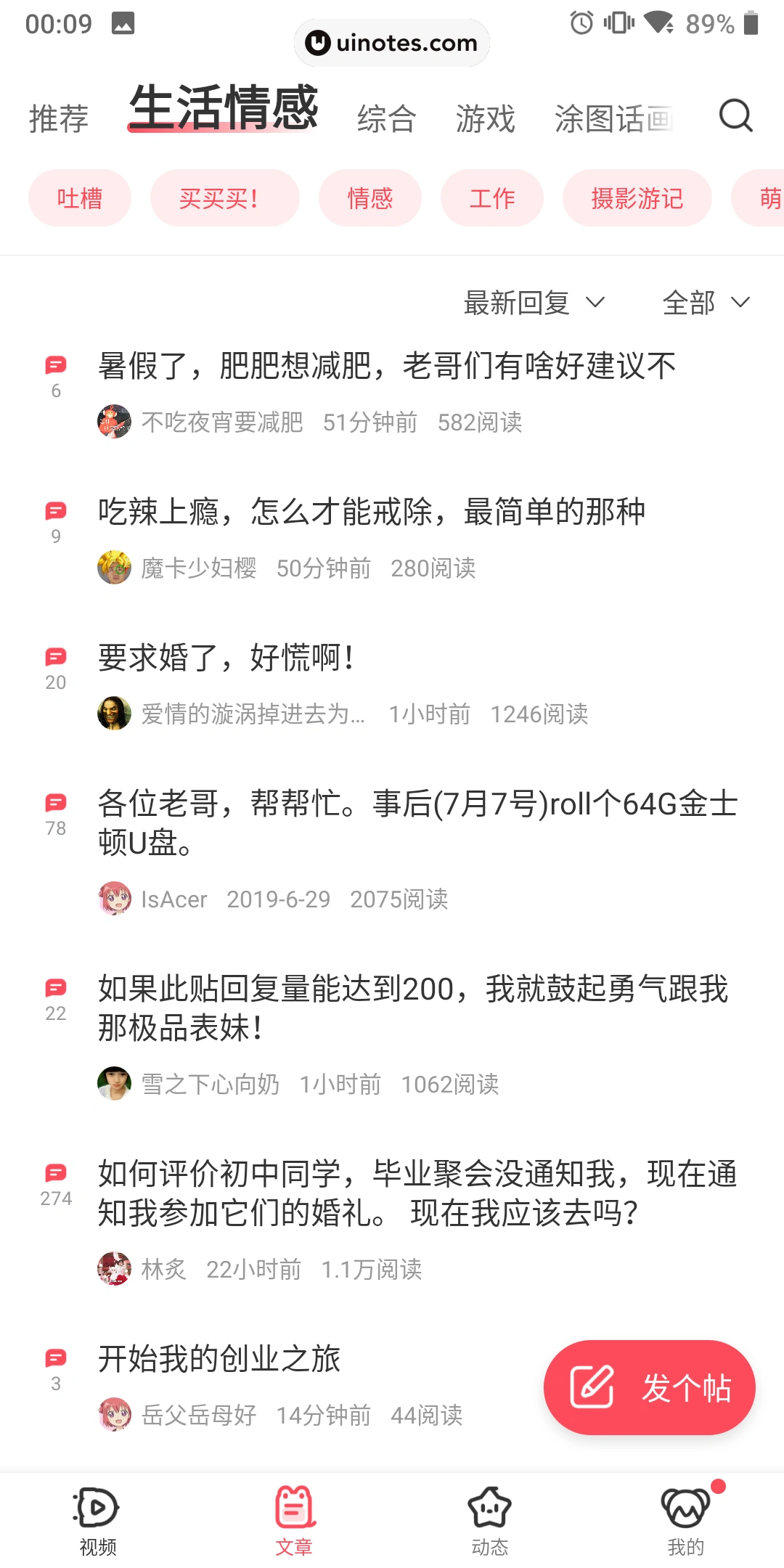This screenshot has height=1568, width=784.
Task: Select the 吐槽 chip
Action: point(80,198)
